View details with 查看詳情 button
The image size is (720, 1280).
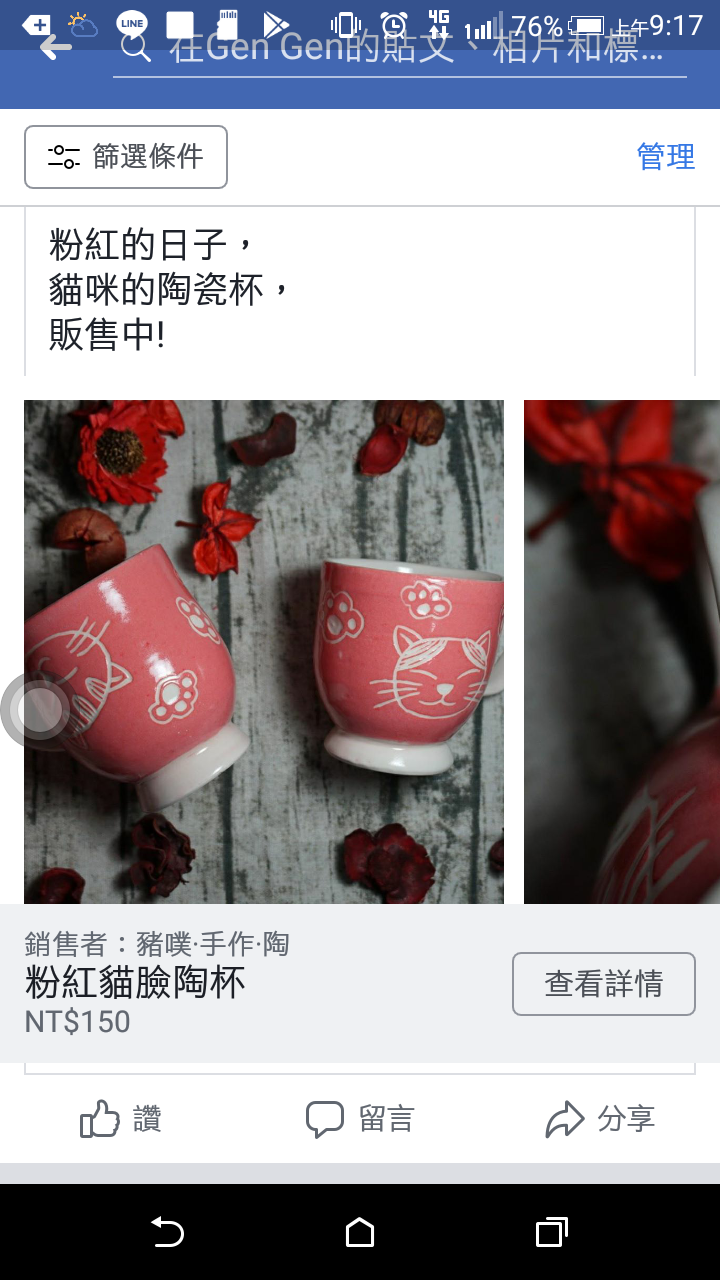(x=603, y=984)
